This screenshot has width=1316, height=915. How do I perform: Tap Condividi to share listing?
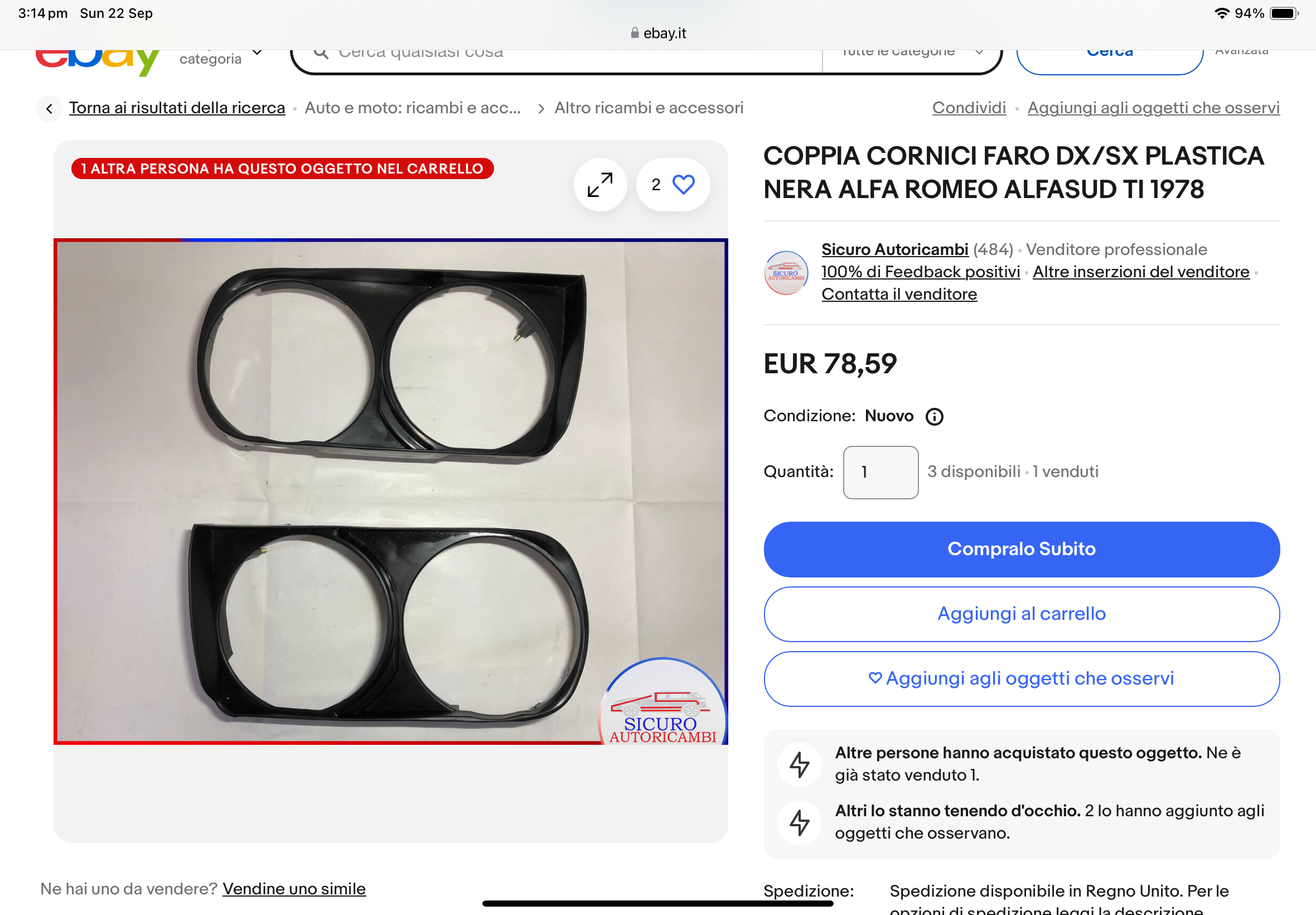[x=968, y=108]
